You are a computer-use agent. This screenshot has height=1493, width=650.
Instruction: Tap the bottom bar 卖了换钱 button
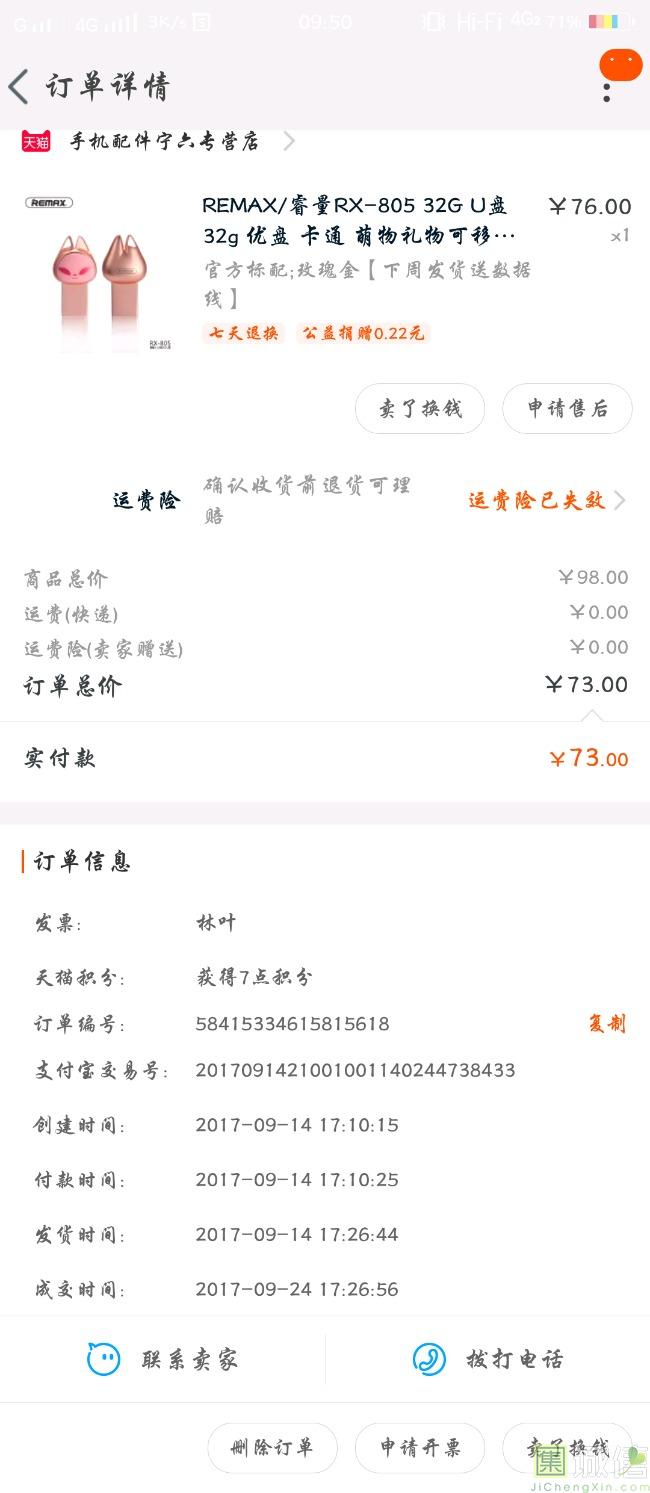(x=567, y=1447)
